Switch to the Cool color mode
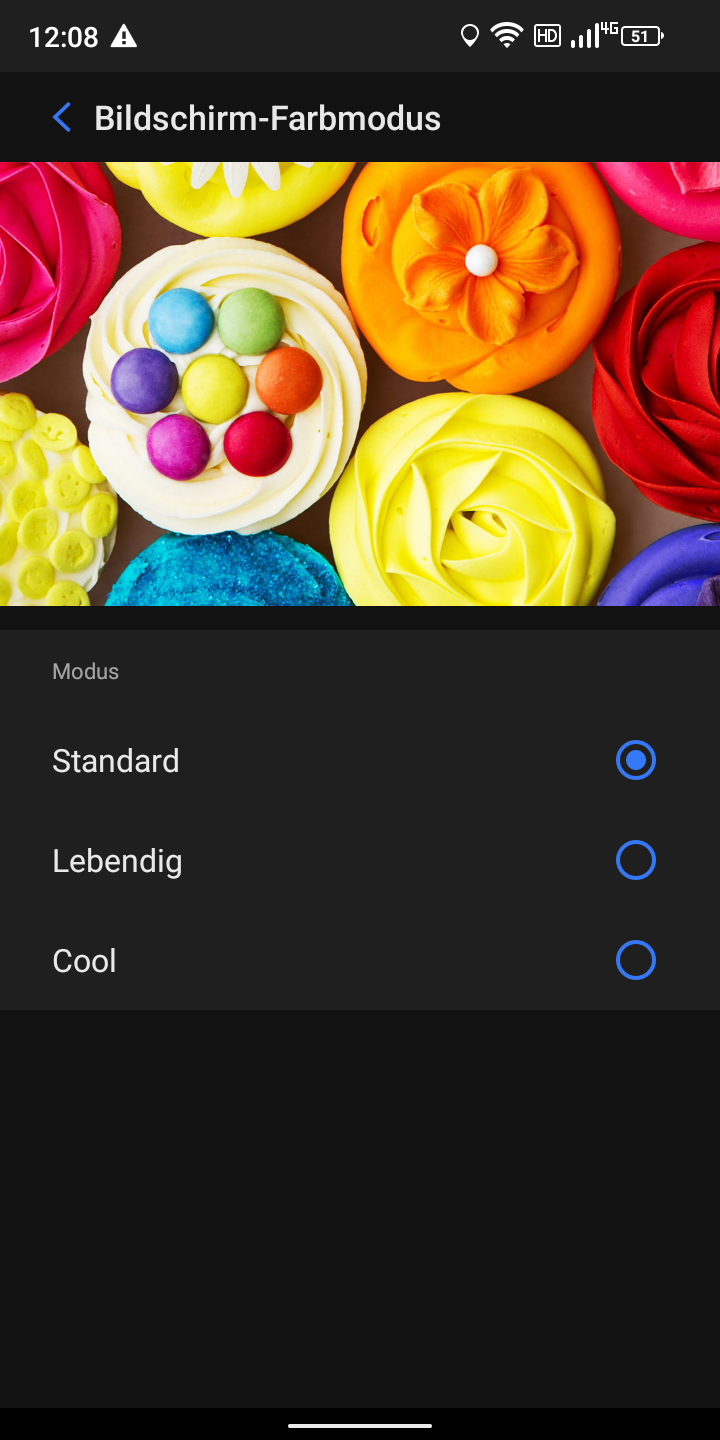720x1440 pixels. point(360,960)
